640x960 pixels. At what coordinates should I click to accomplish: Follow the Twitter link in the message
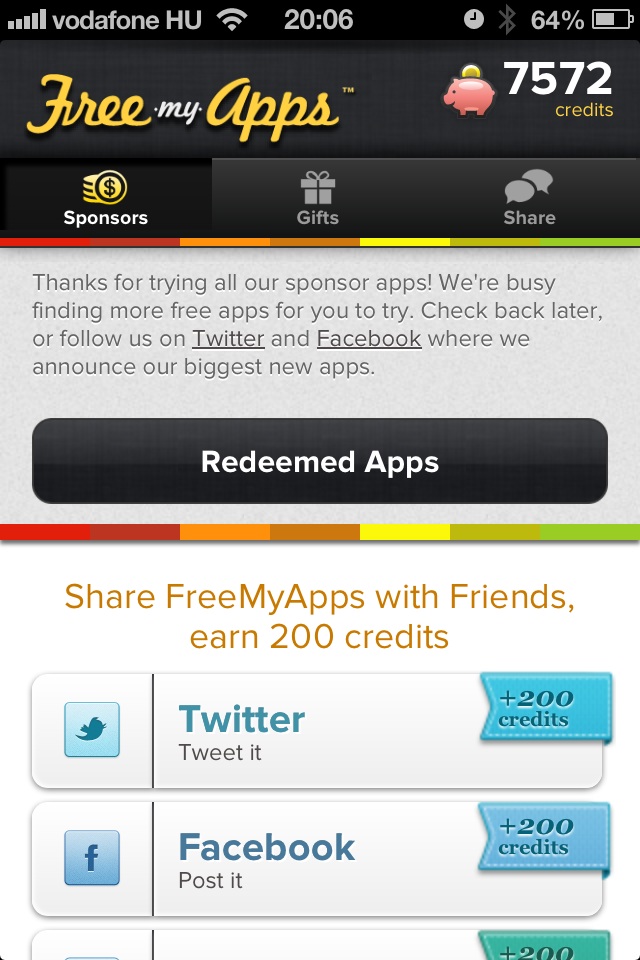228,339
